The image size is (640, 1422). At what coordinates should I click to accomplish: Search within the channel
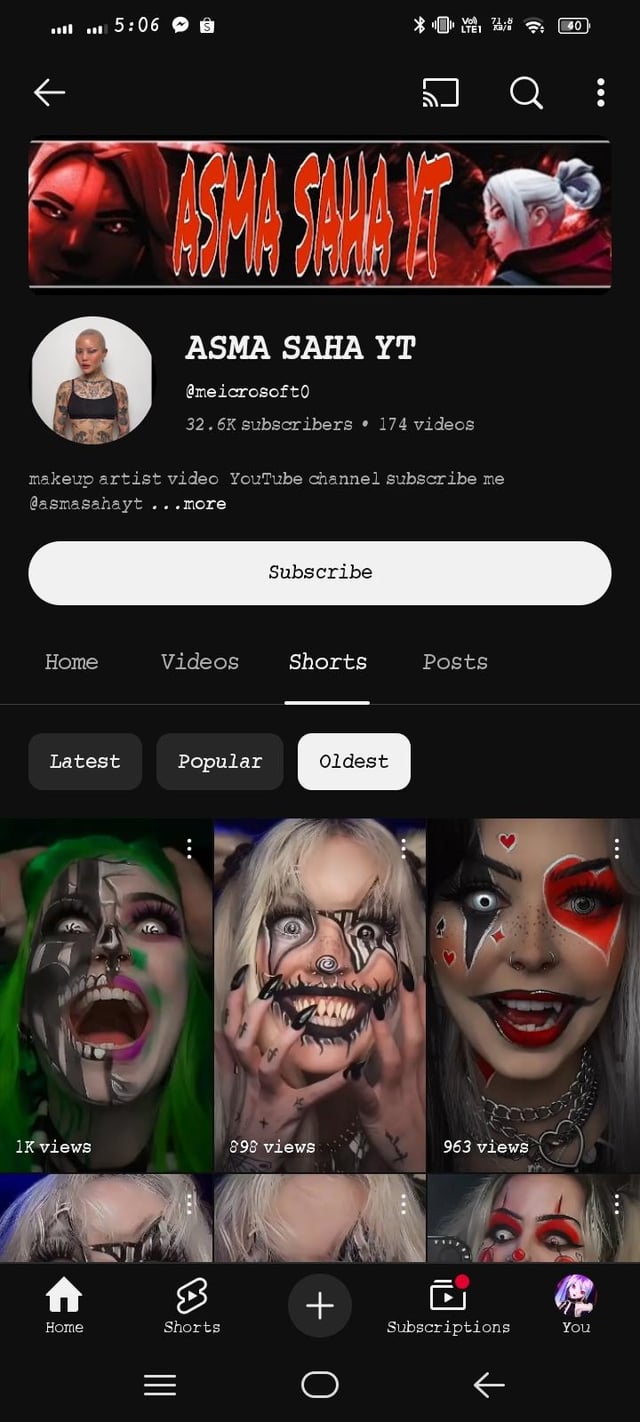(x=526, y=93)
